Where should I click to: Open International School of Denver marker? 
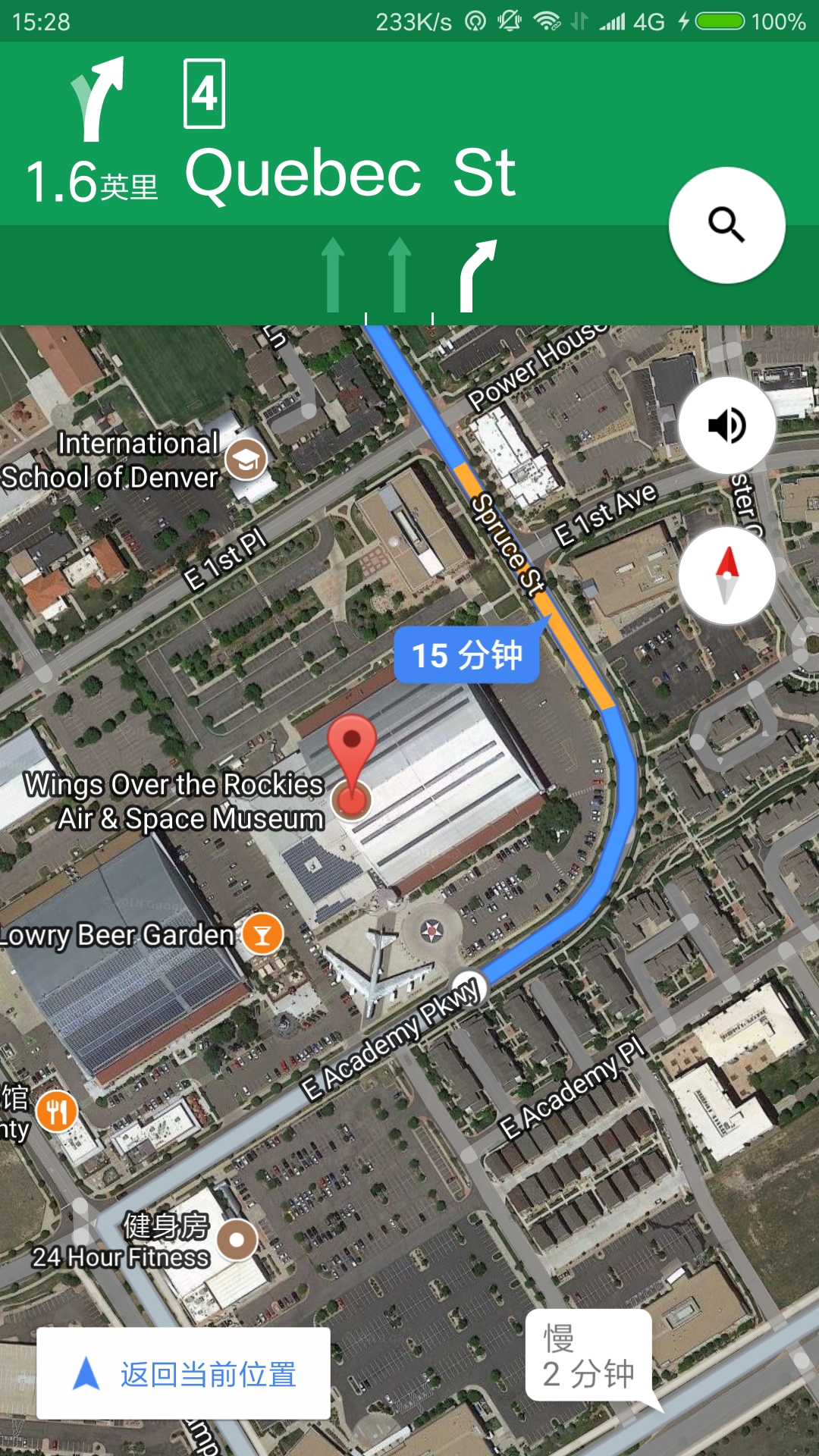point(246,459)
